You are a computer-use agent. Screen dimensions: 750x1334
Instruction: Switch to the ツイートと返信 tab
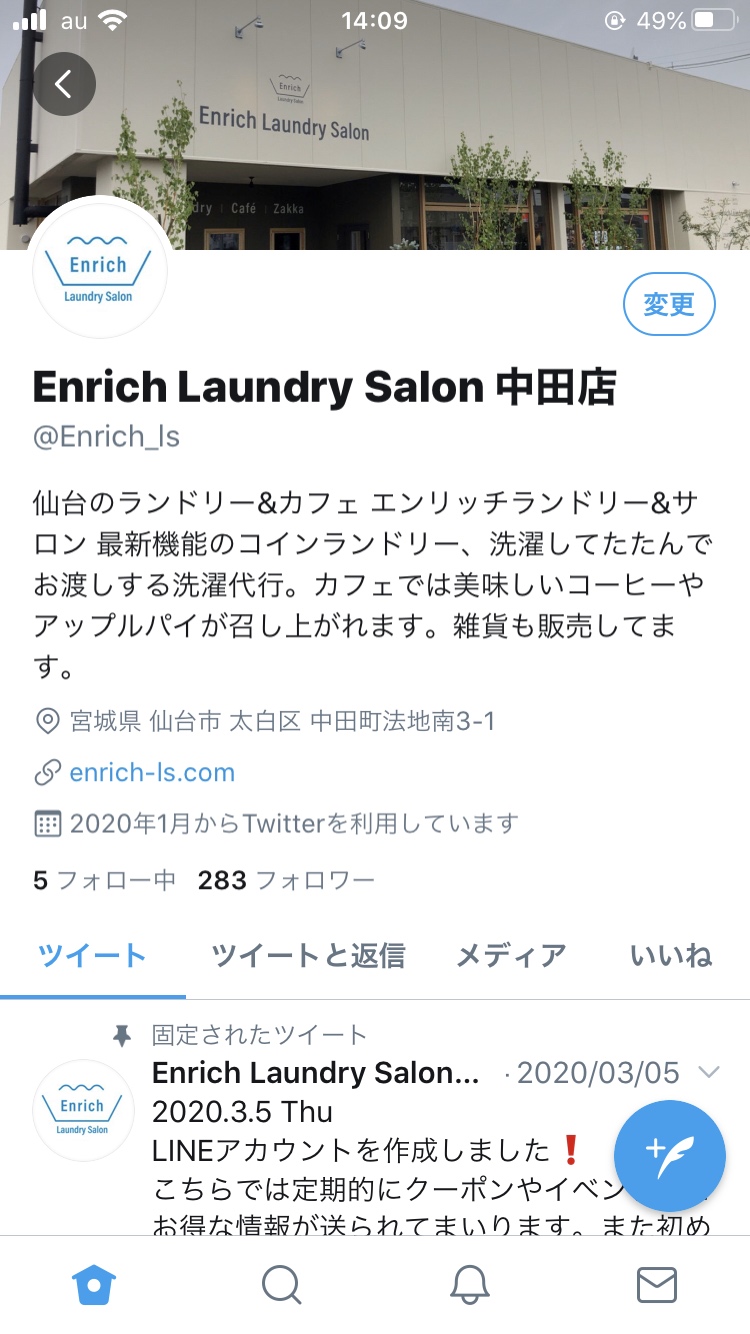[x=308, y=956]
